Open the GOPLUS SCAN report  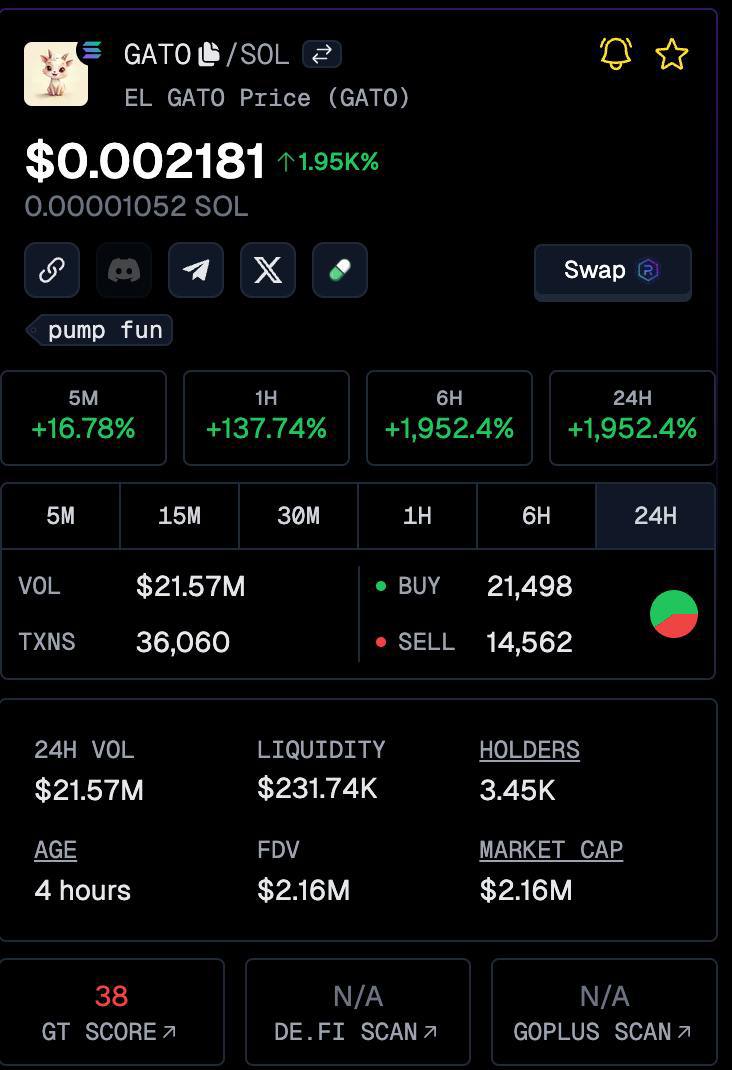tap(604, 1012)
